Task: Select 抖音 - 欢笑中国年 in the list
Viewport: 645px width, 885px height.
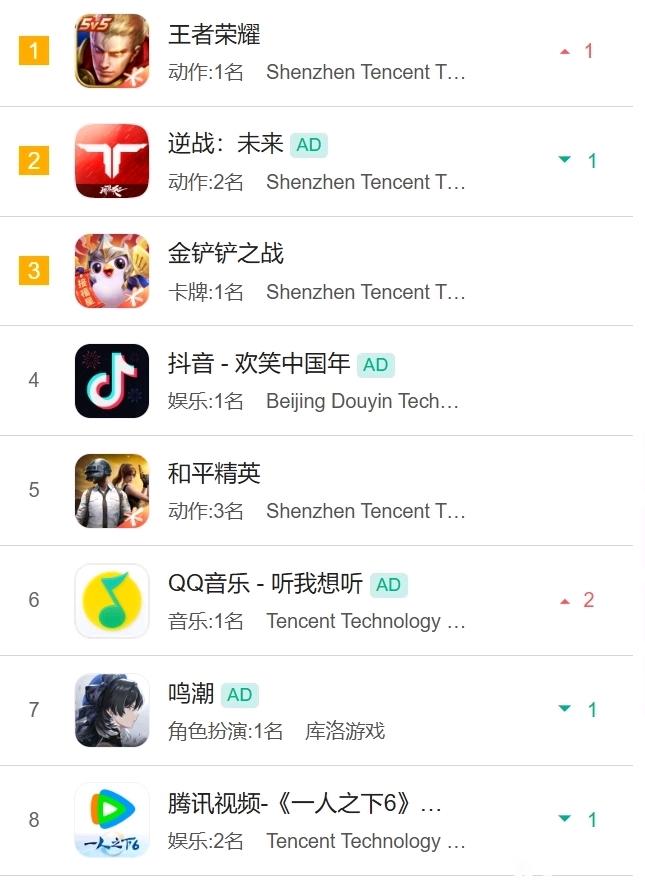Action: pyautogui.click(x=259, y=364)
